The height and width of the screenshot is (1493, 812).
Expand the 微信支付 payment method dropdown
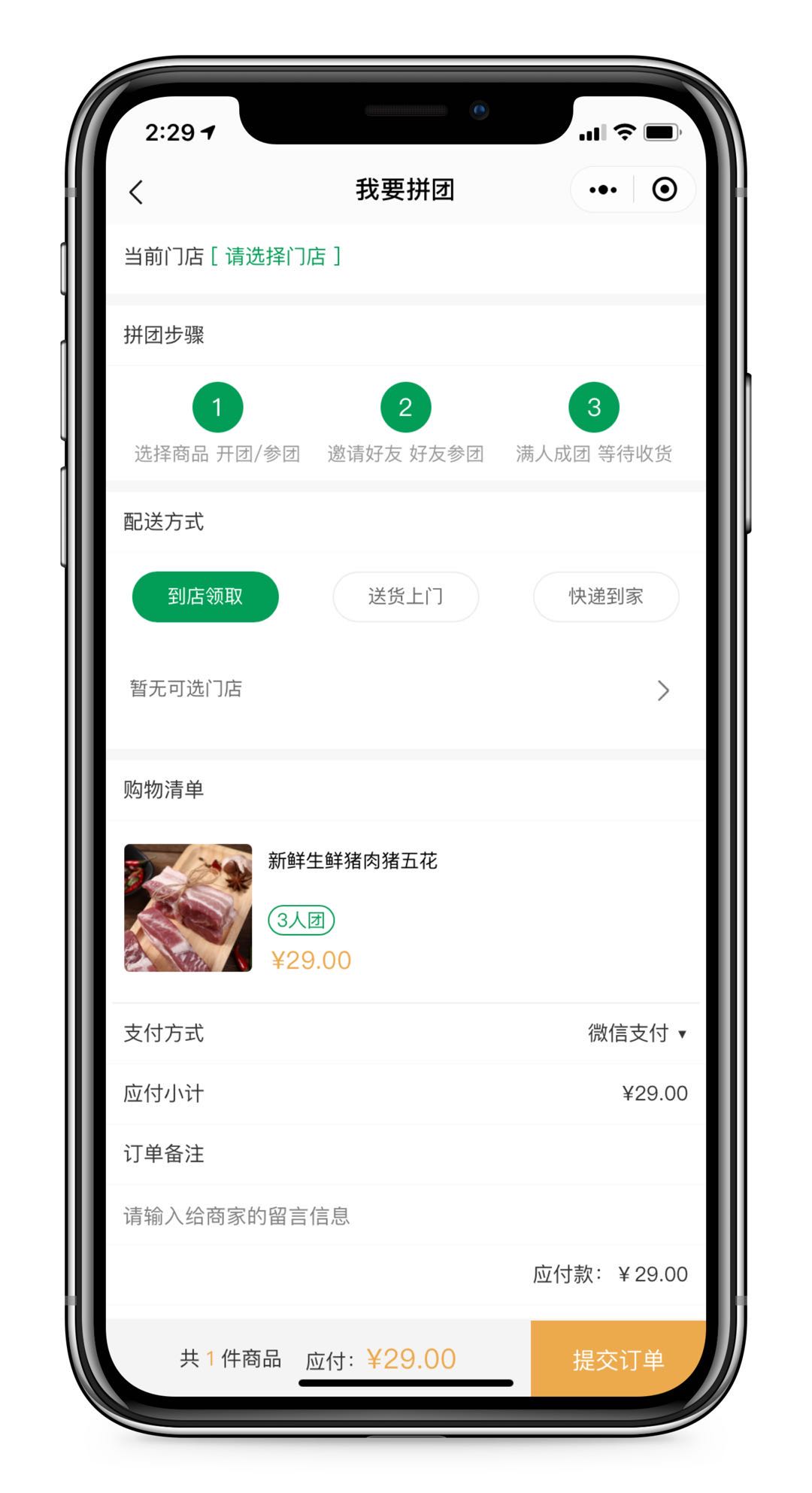coord(636,1033)
